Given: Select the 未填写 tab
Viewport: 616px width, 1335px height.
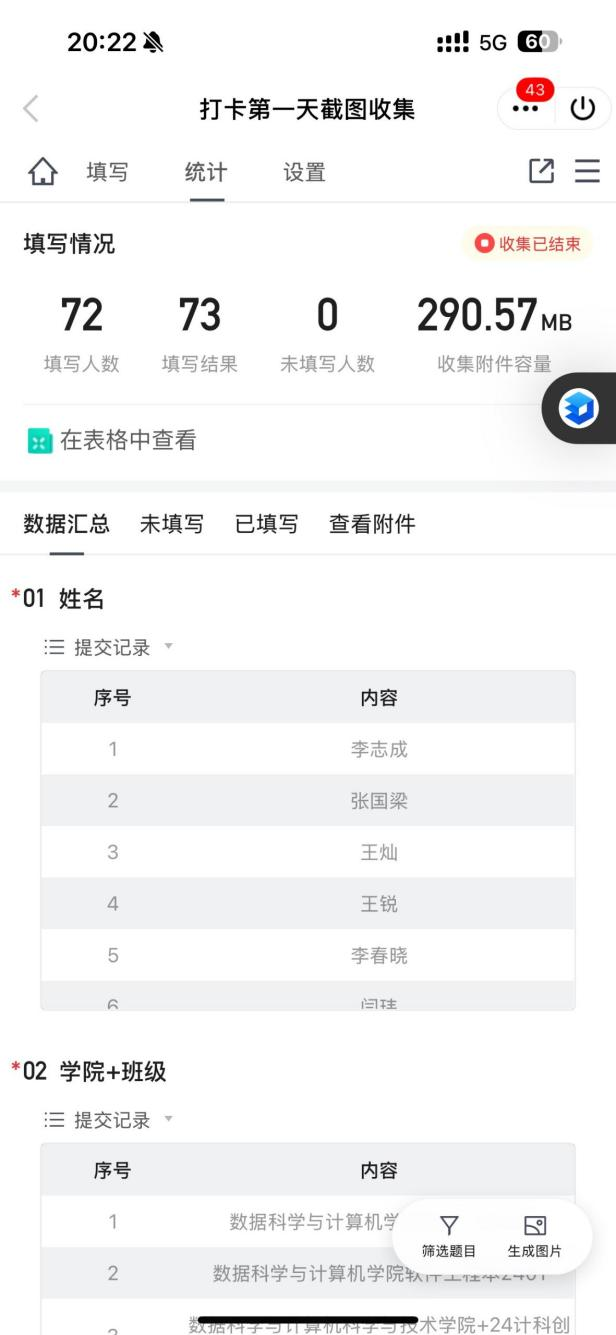Looking at the screenshot, I should pyautogui.click(x=171, y=523).
